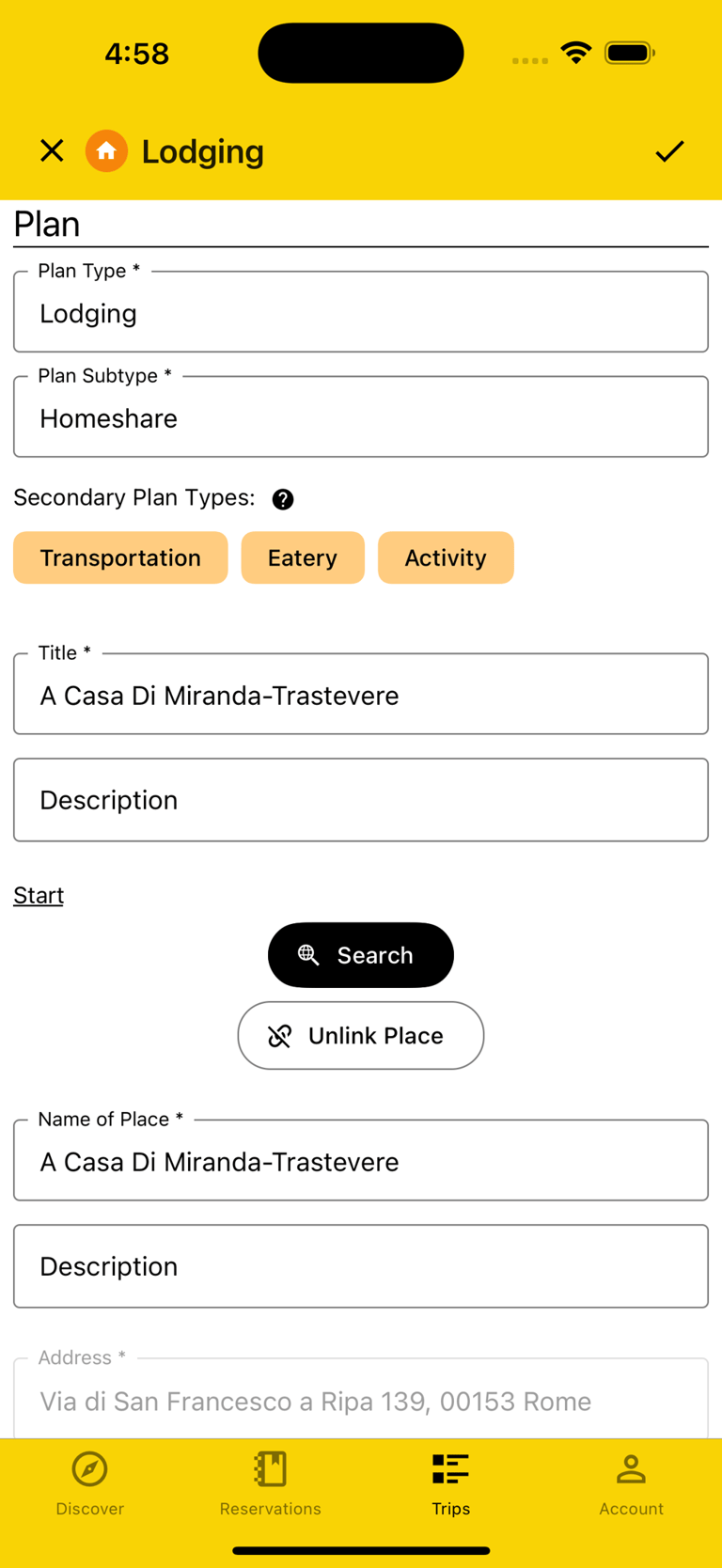Close the Lodging editor with the X

click(x=52, y=150)
